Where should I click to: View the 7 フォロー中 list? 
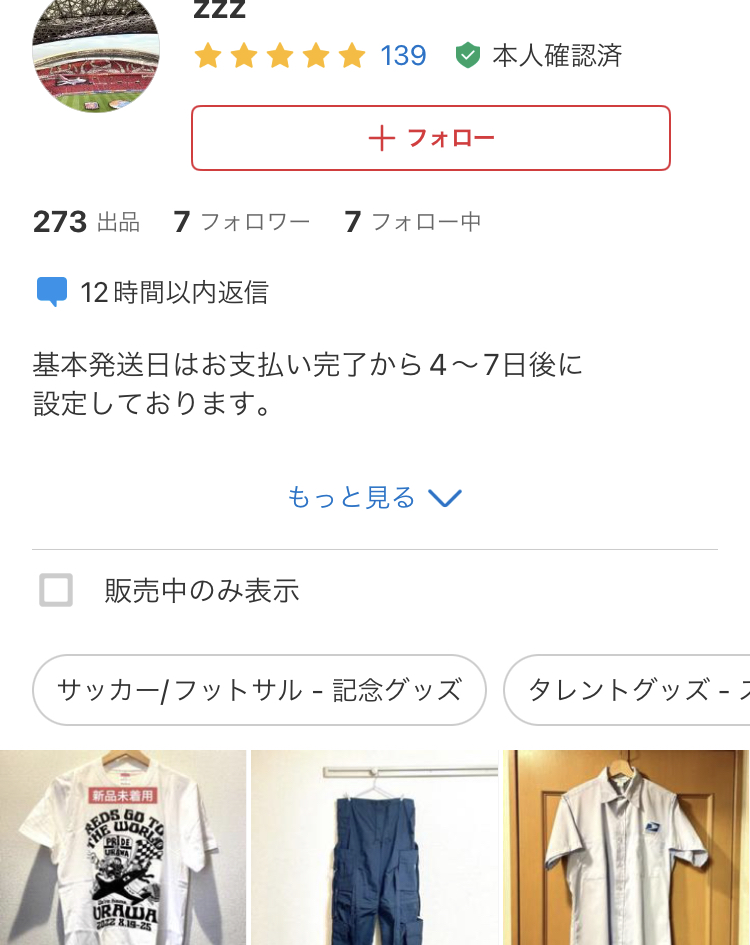click(x=412, y=222)
